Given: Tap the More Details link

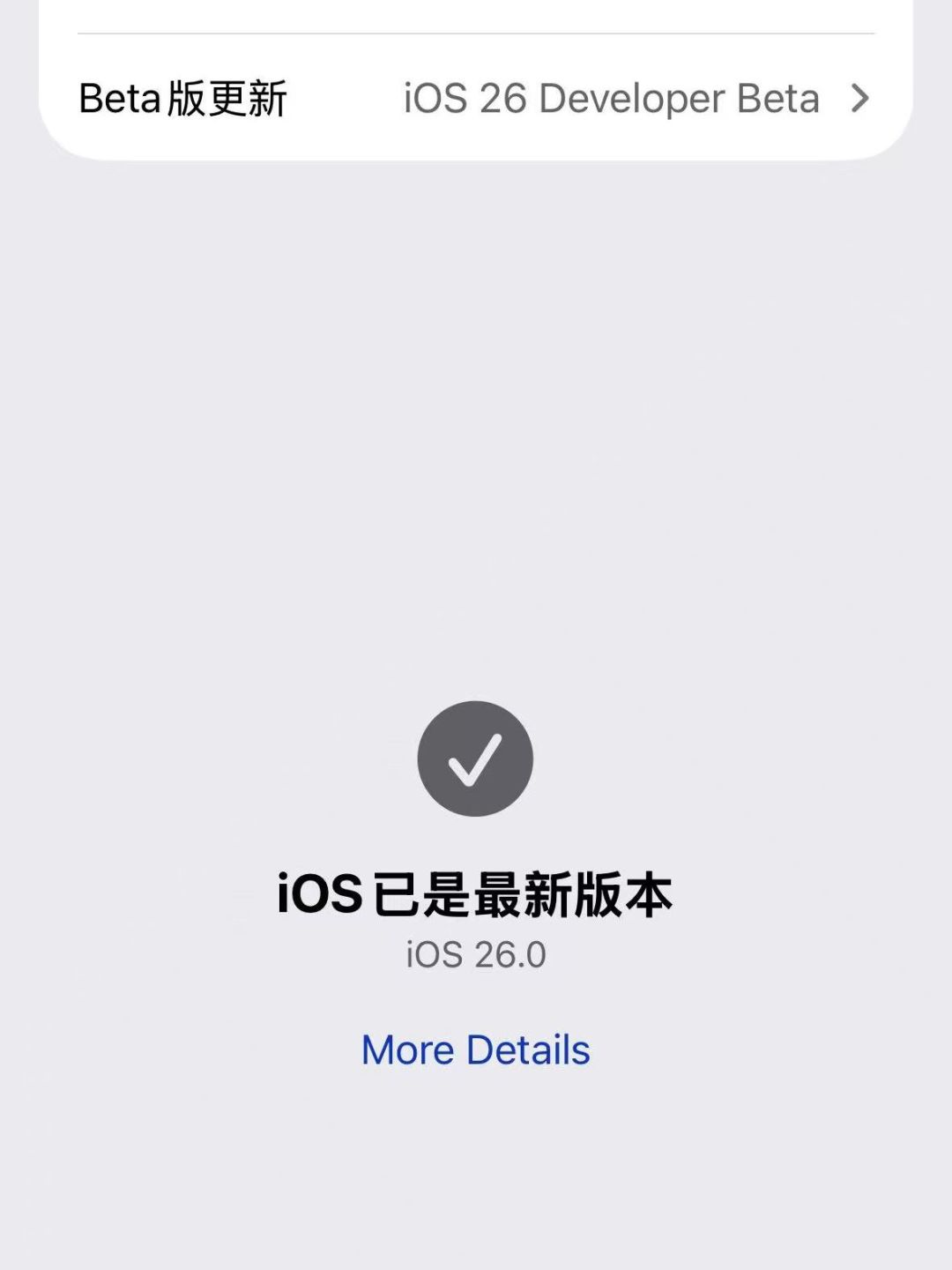Looking at the screenshot, I should [x=476, y=1050].
